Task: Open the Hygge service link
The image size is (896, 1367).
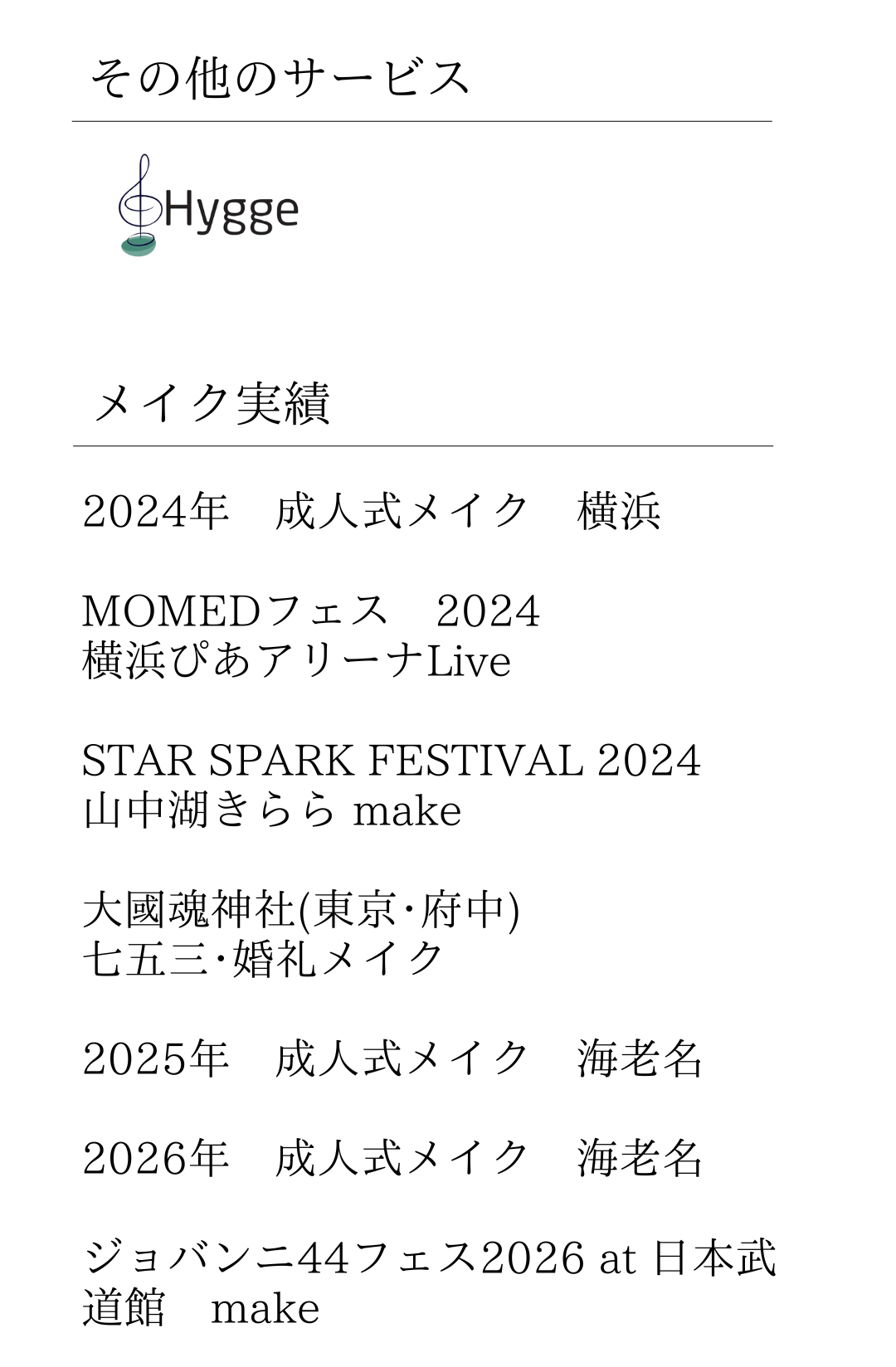Action: [x=208, y=207]
